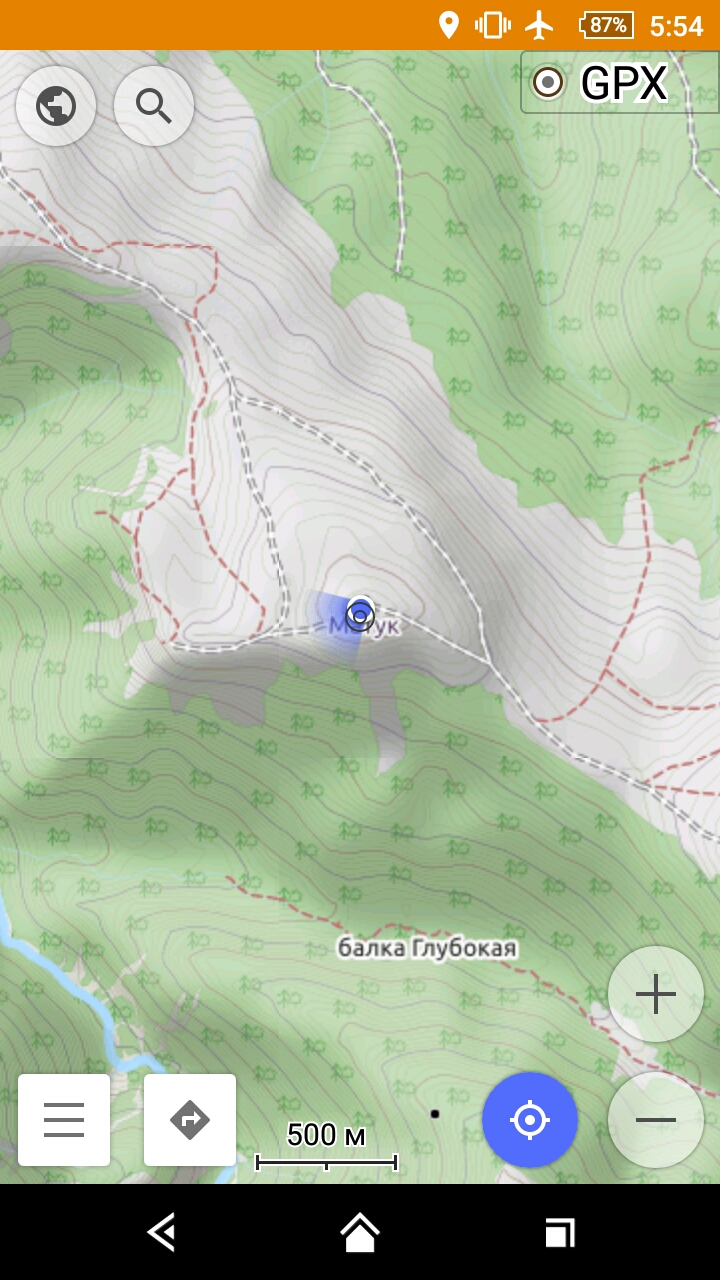Viewport: 720px width, 1280px height.
Task: Center the map on my location
Action: [x=530, y=1120]
